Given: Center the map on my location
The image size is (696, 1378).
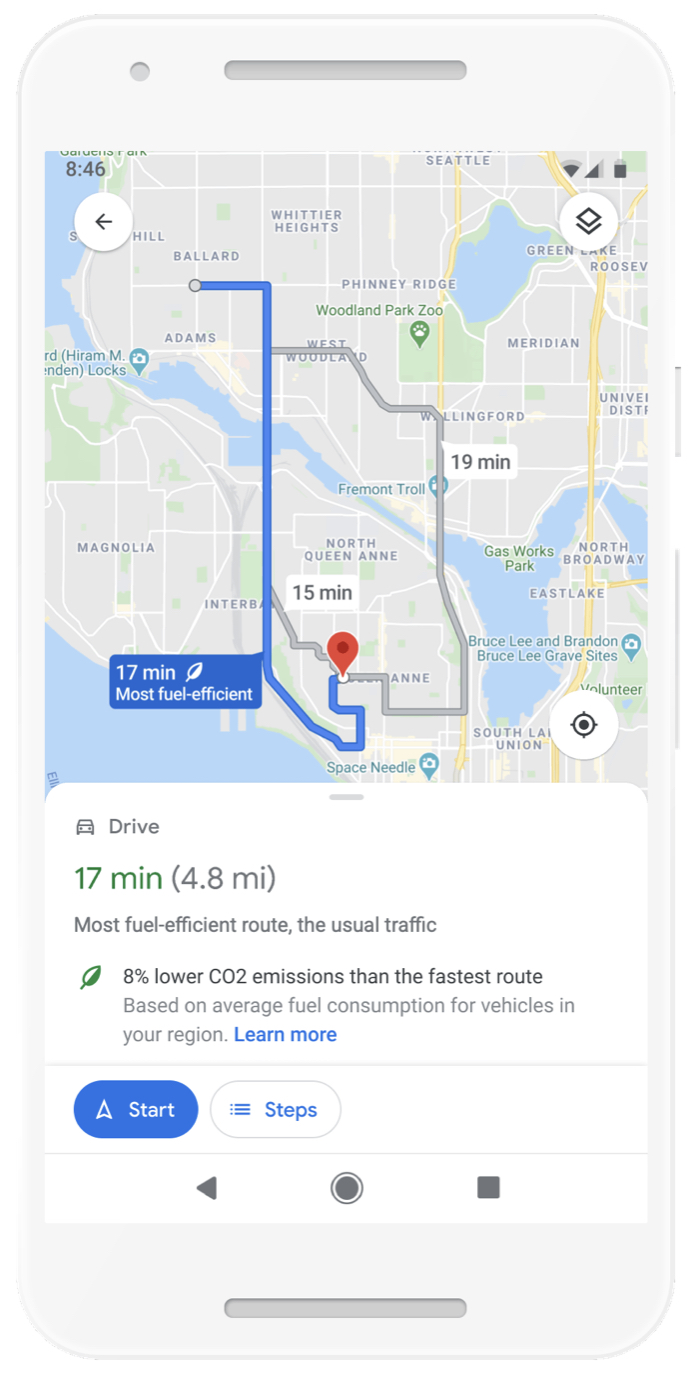Looking at the screenshot, I should pos(584,725).
